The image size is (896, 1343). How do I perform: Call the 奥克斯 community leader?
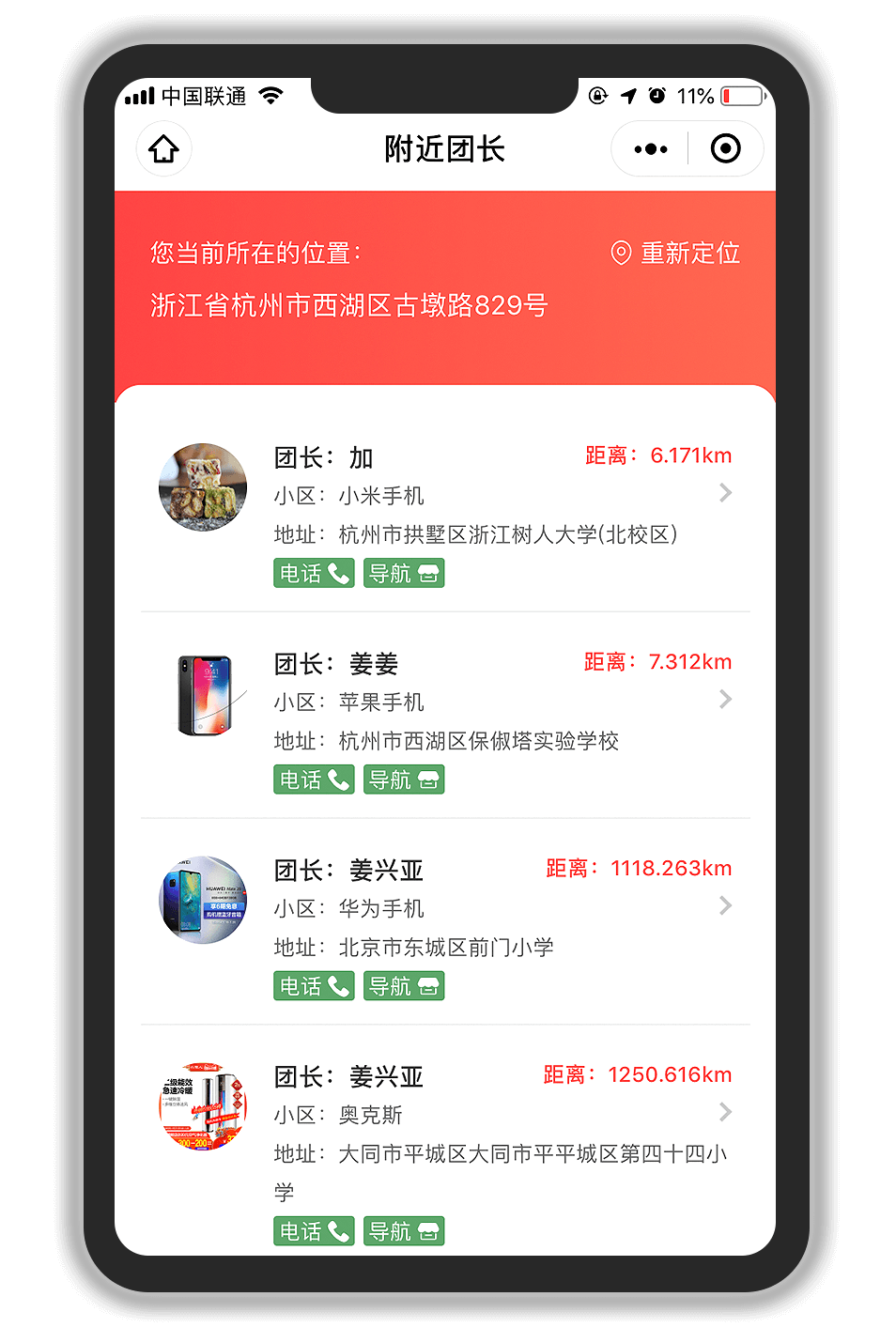pyautogui.click(x=314, y=1231)
